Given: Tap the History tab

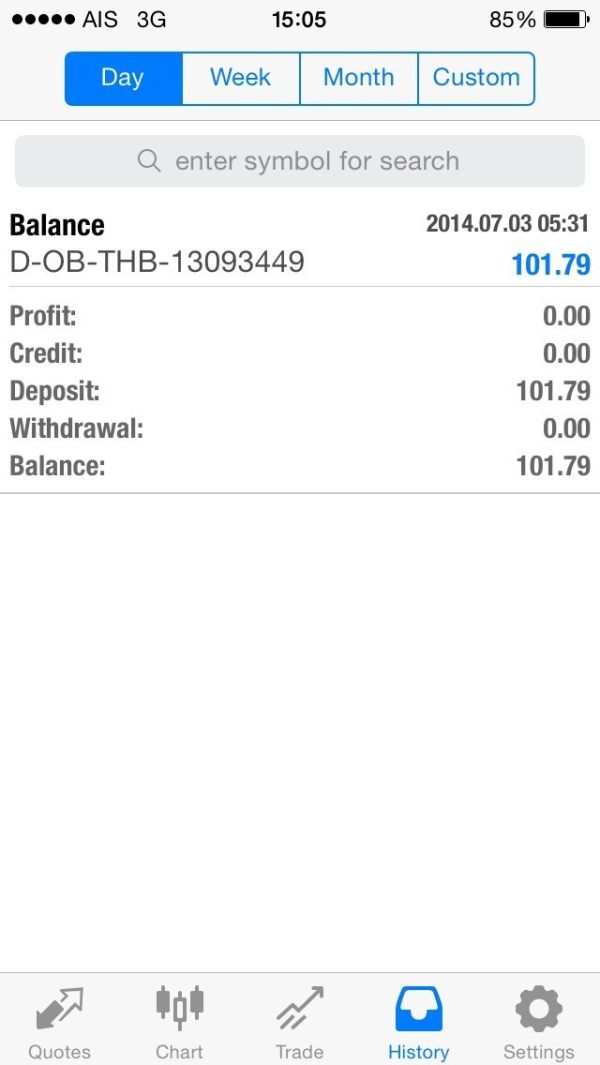Looking at the screenshot, I should pos(419,1022).
